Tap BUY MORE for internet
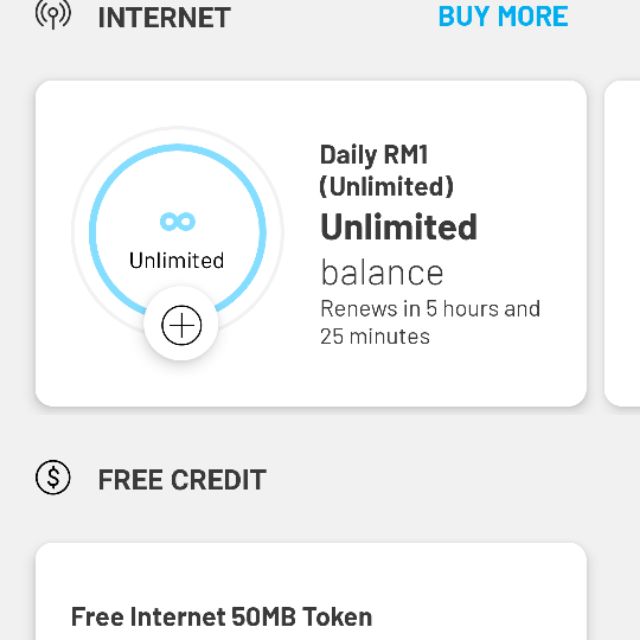Screen dimensions: 640x640 click(x=503, y=16)
